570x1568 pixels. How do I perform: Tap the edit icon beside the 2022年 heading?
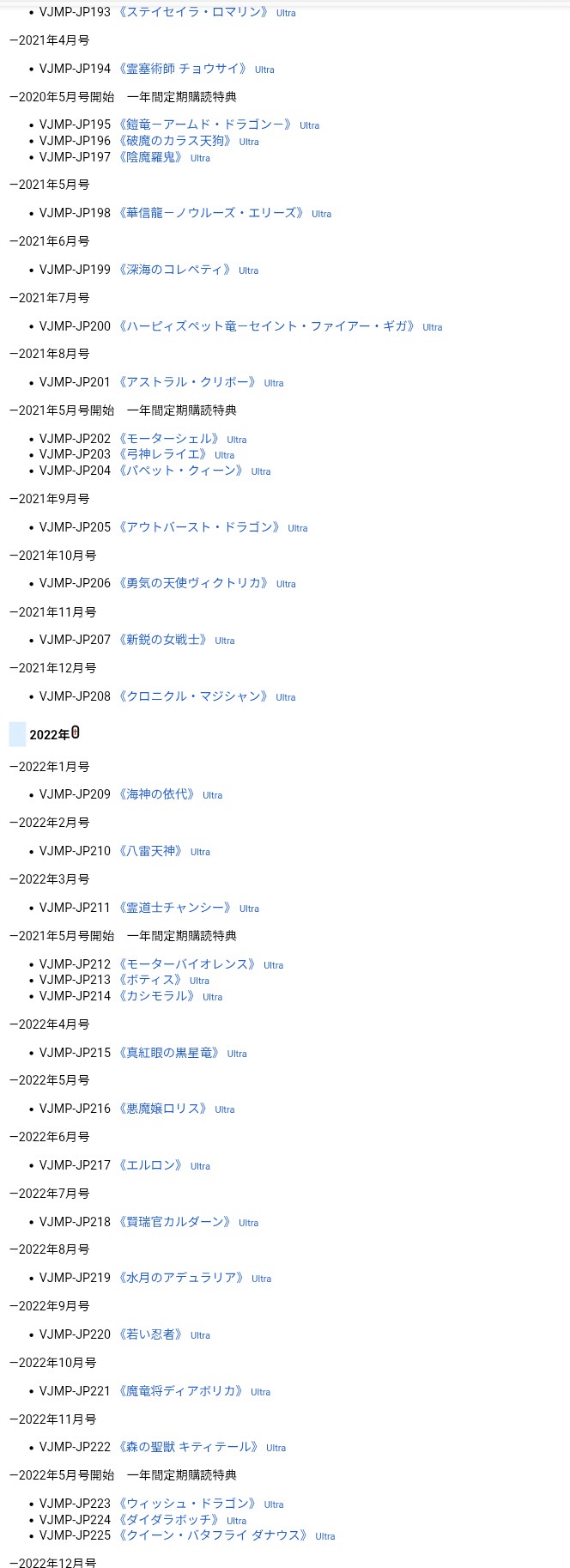(76, 732)
